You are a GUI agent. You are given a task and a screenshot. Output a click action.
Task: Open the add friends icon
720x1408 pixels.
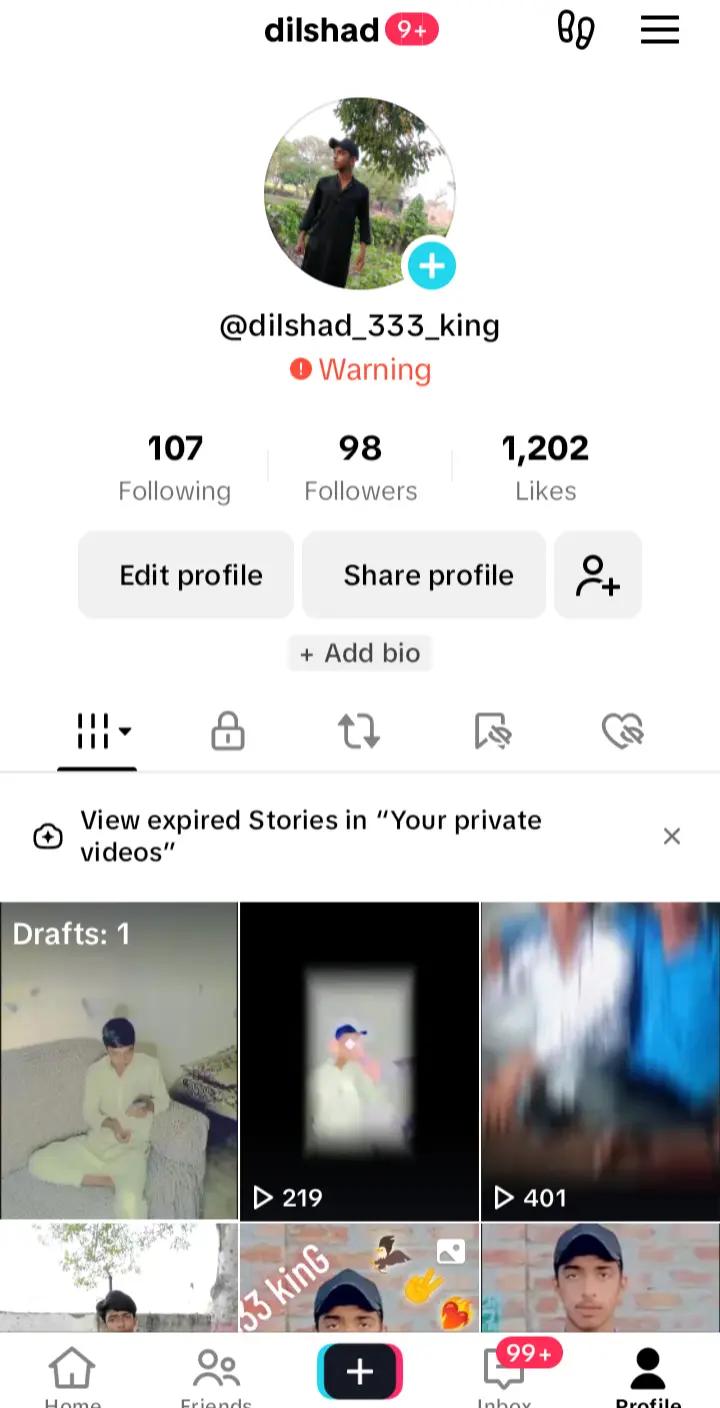pos(597,575)
